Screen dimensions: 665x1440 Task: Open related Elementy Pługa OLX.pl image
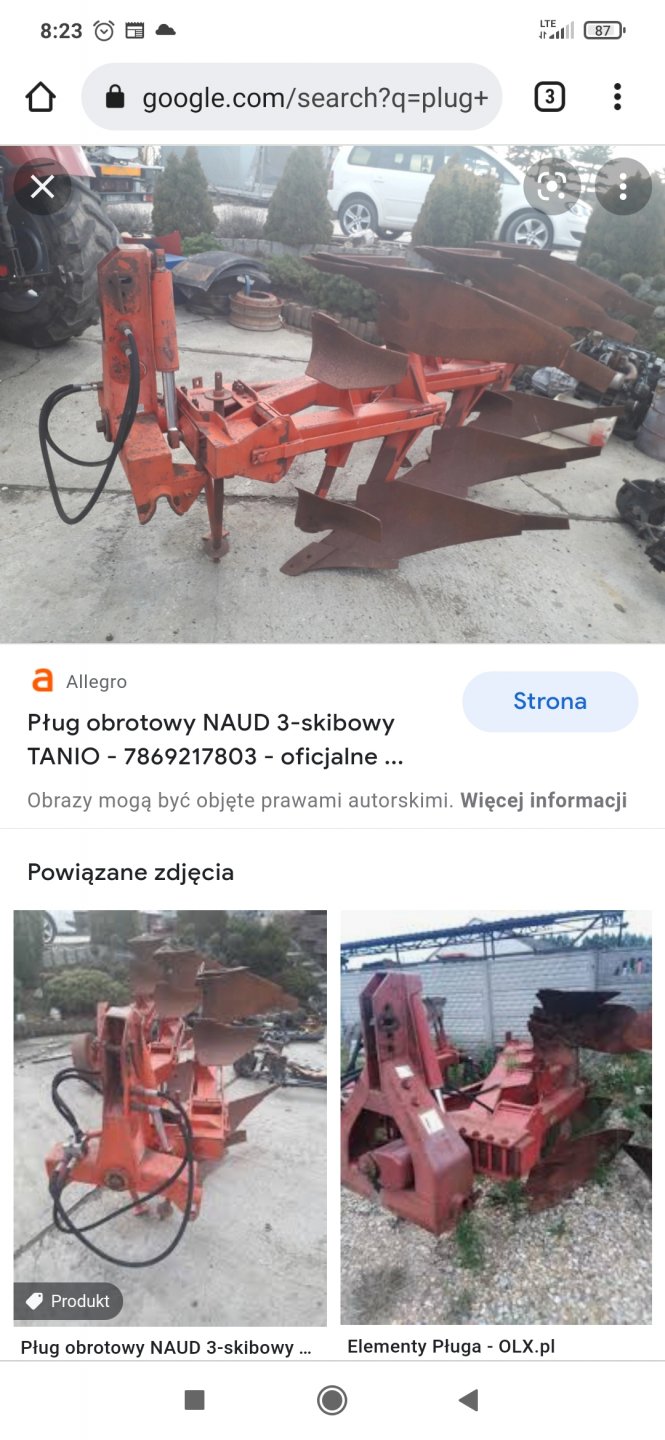[496, 1117]
